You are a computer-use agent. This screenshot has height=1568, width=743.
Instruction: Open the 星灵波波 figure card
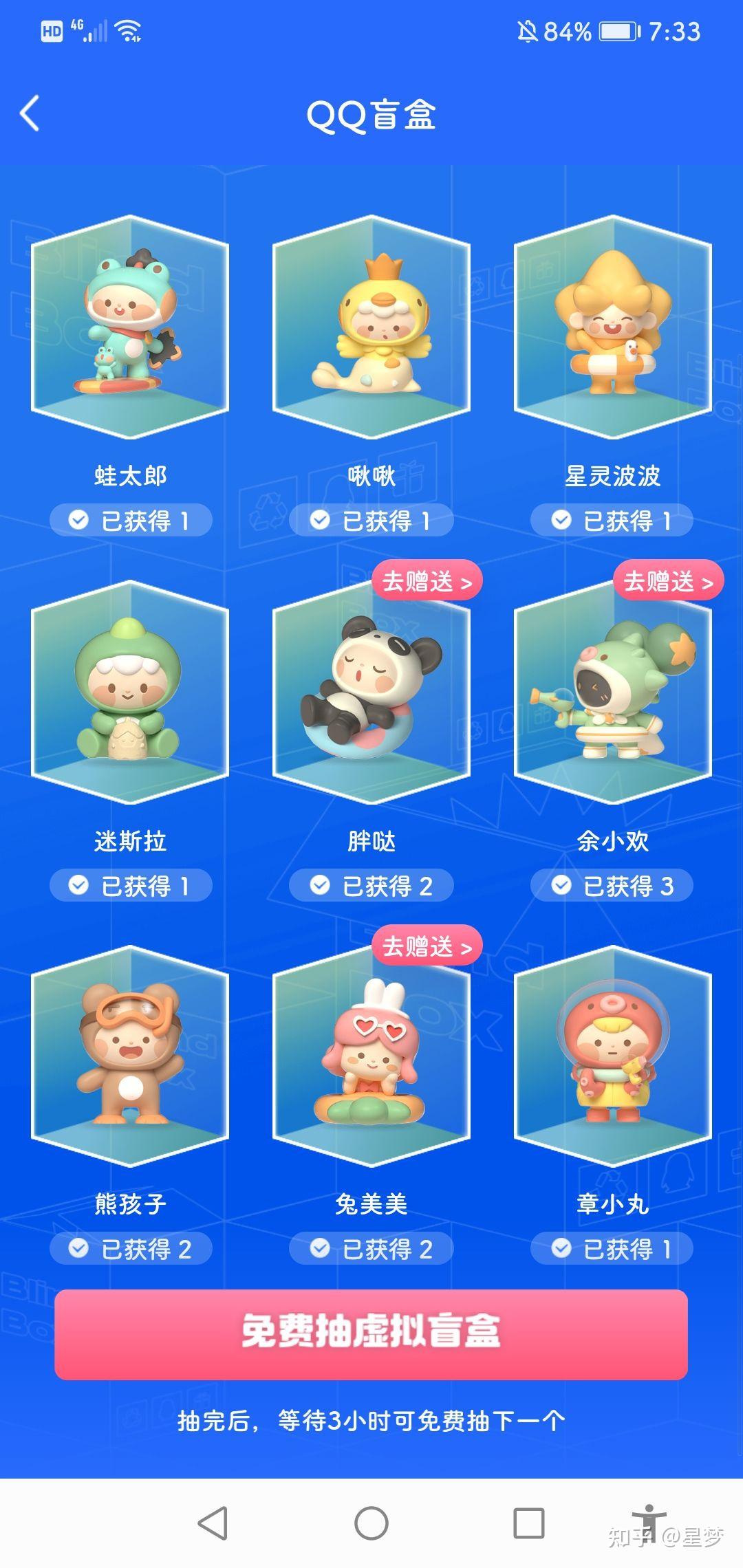(612, 327)
